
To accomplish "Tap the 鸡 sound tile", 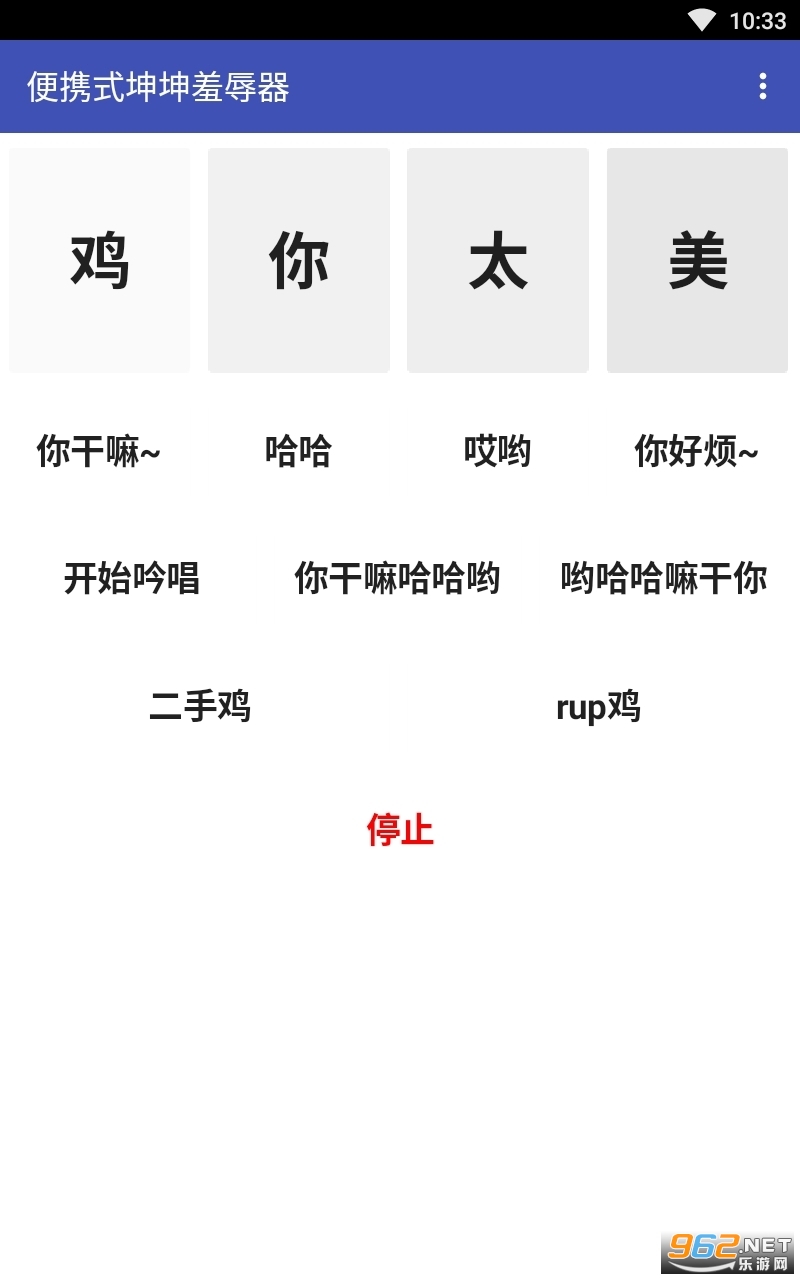I will click(100, 261).
